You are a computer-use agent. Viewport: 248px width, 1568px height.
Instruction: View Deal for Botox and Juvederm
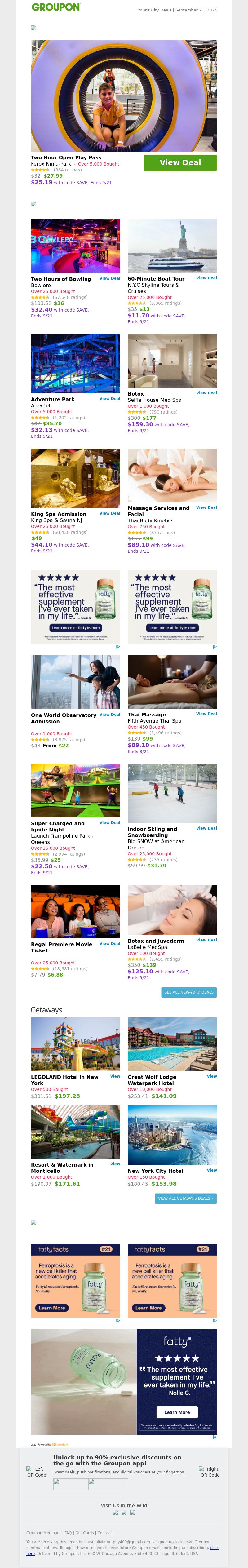[206, 940]
